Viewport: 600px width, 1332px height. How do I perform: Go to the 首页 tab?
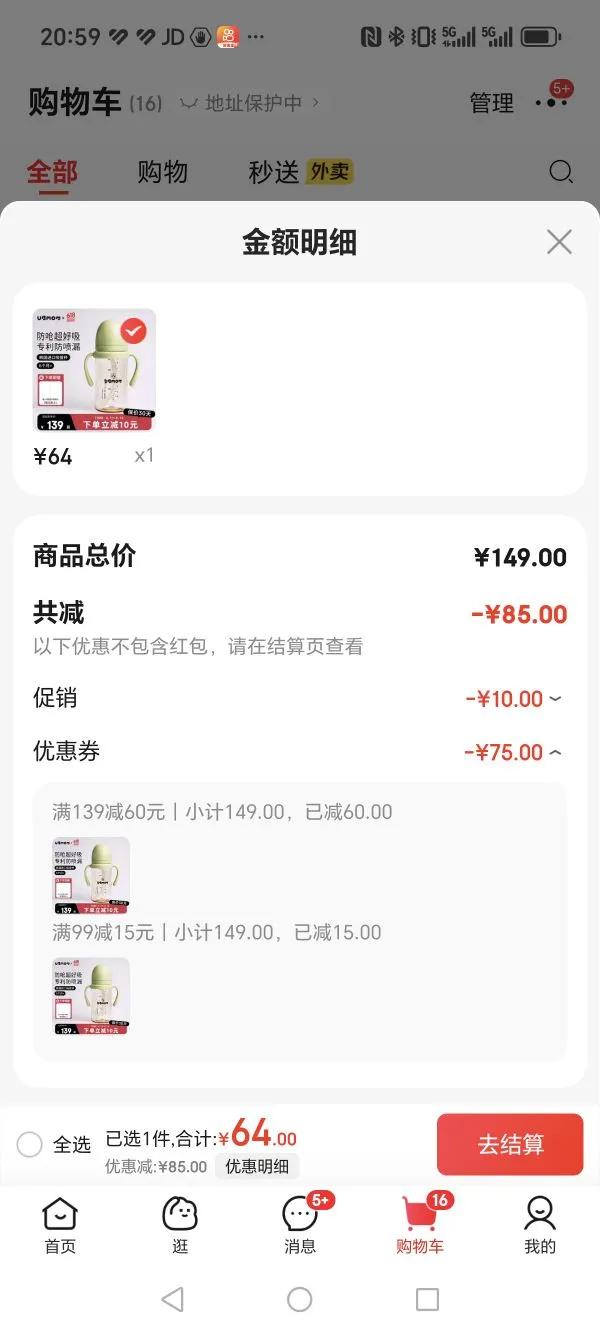coord(60,1226)
